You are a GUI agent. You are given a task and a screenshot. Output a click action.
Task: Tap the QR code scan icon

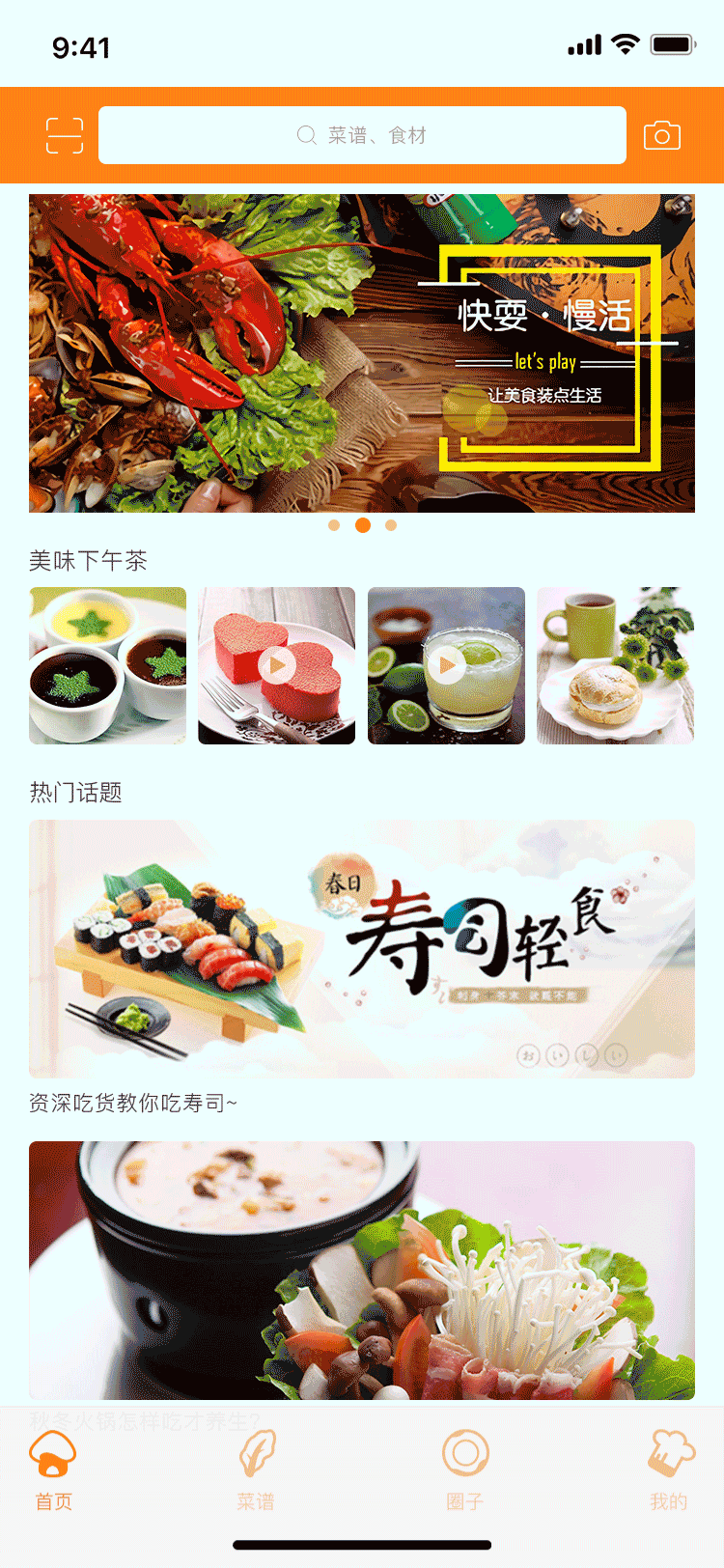pos(64,135)
